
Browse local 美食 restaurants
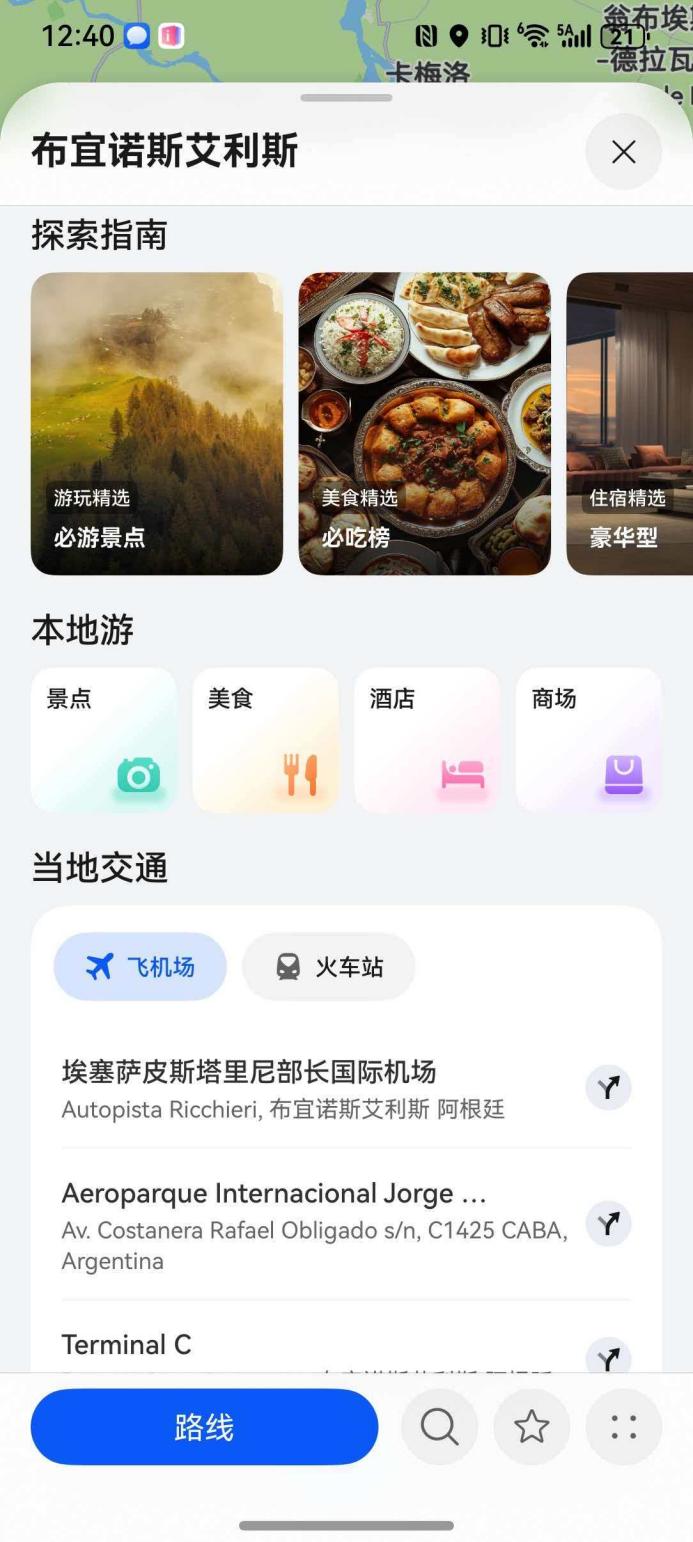[266, 739]
